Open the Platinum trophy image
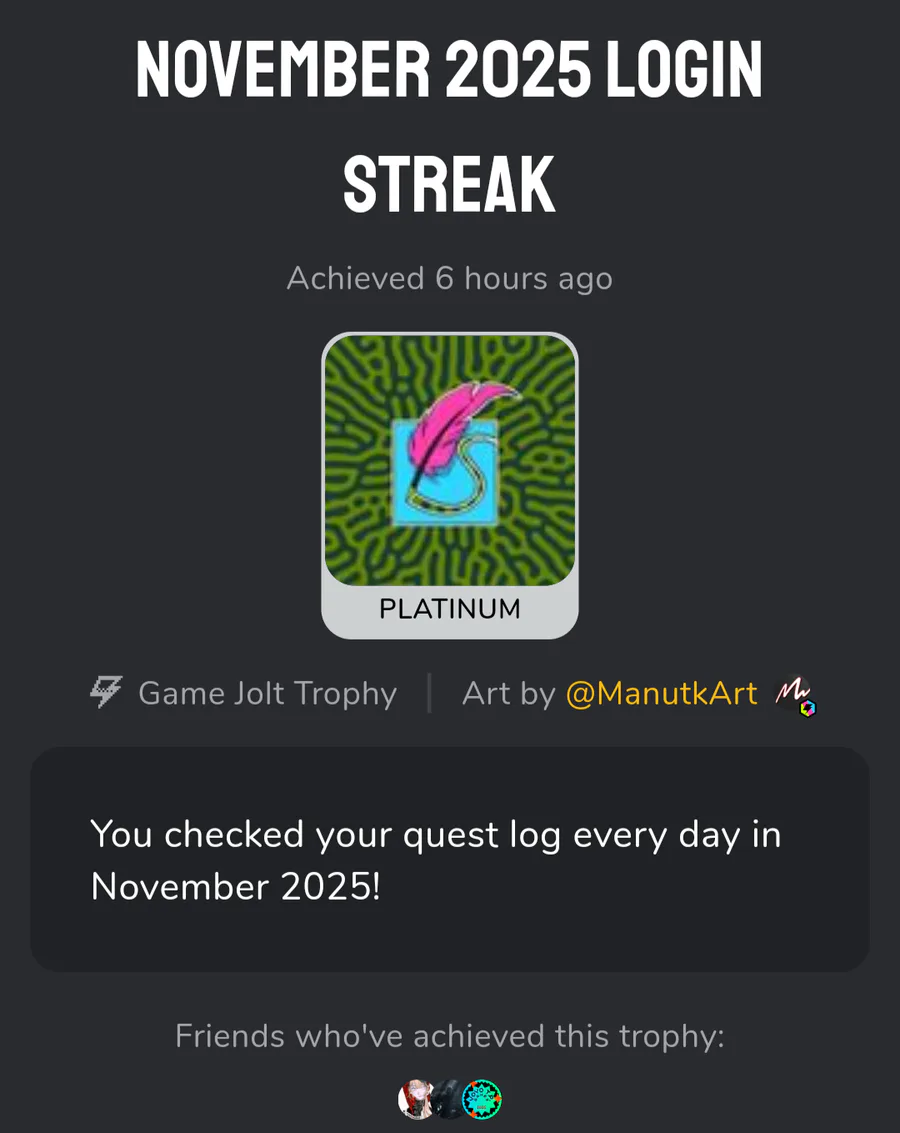Screen dimensions: 900x1133 pos(450,462)
